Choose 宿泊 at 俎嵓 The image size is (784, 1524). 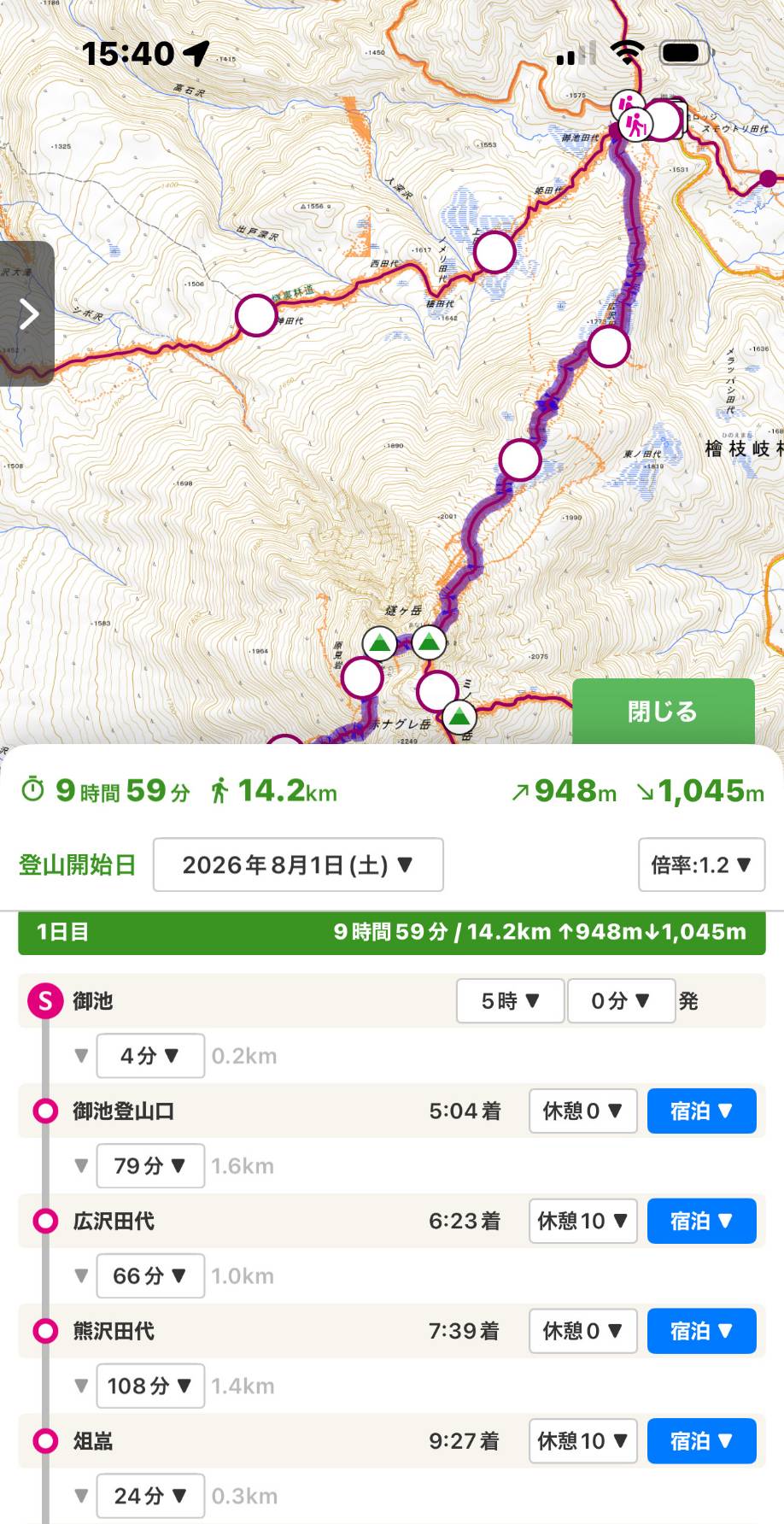(701, 1441)
